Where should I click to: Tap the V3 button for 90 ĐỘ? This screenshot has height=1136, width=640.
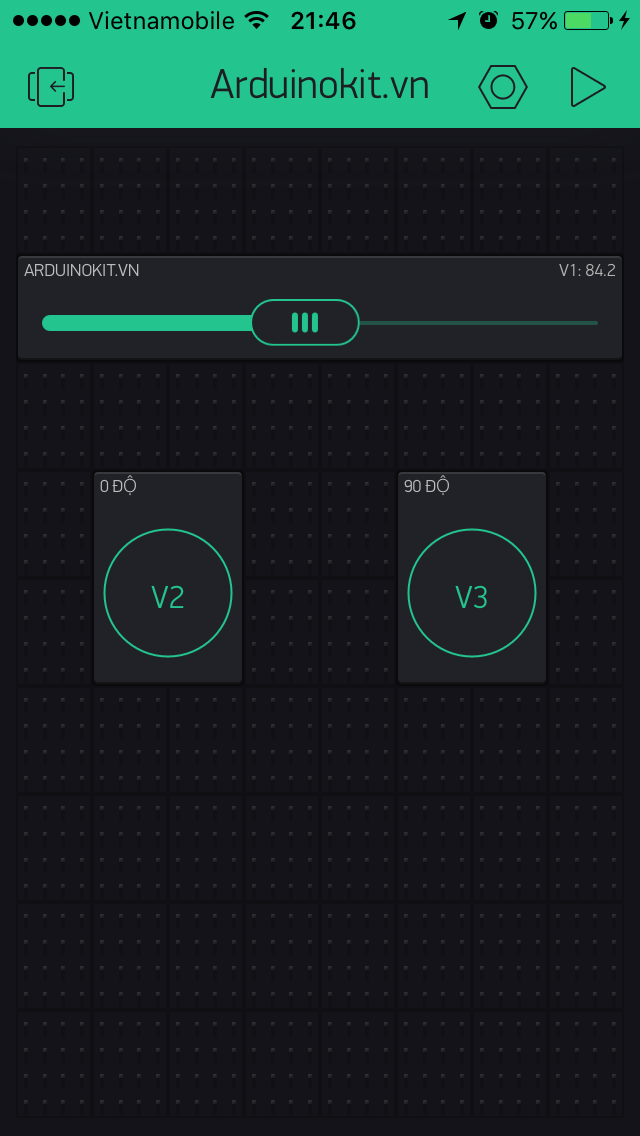[472, 593]
